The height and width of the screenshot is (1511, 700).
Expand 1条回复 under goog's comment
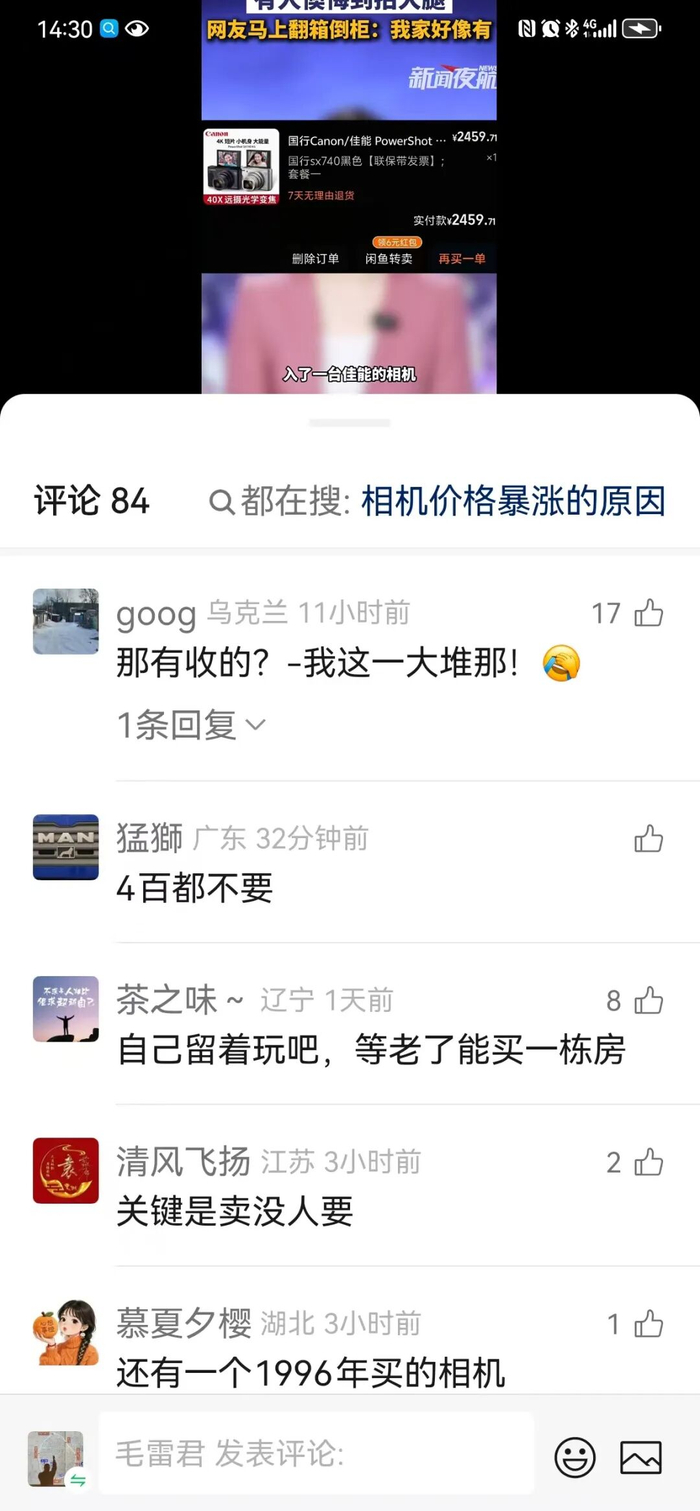pos(190,724)
